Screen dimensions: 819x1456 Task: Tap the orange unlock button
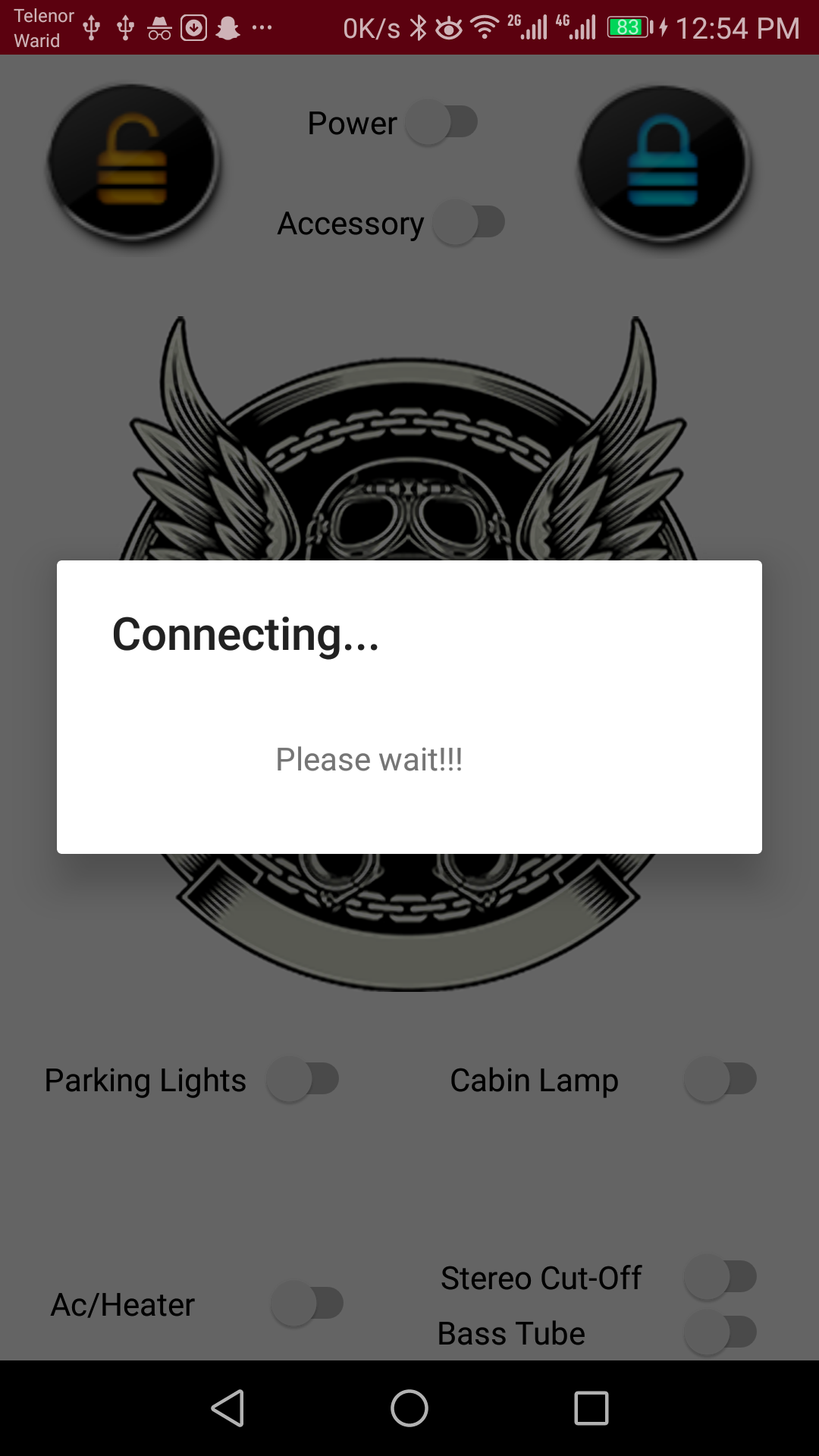click(x=133, y=162)
